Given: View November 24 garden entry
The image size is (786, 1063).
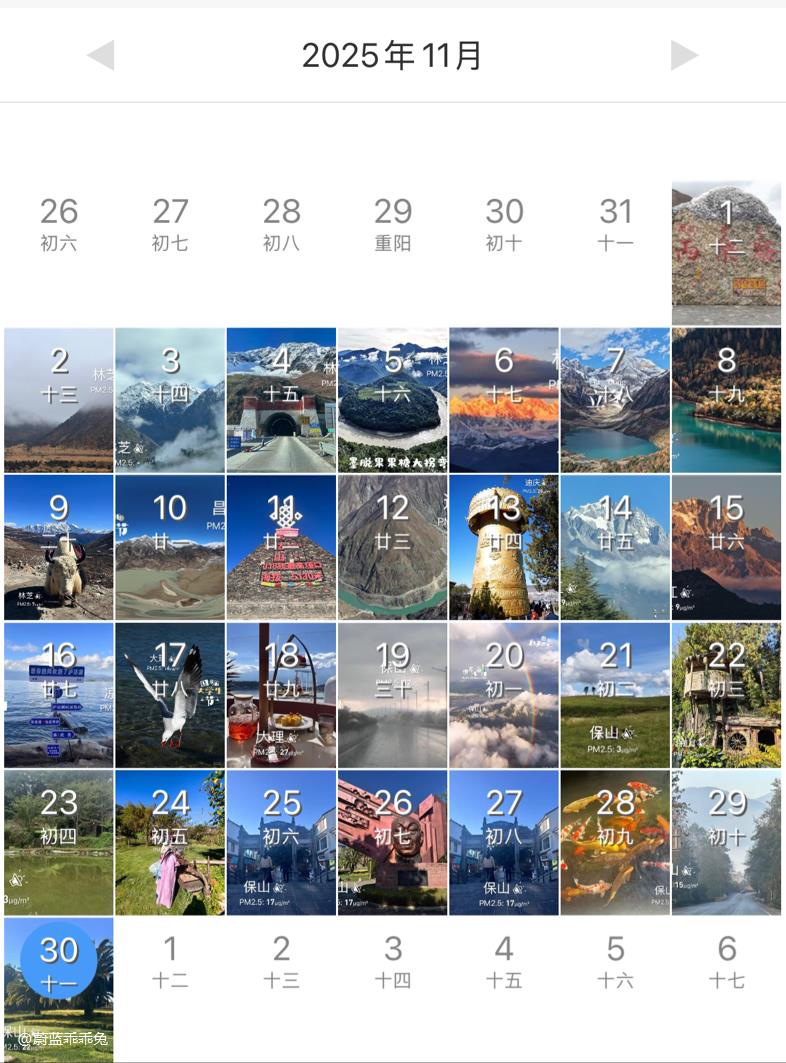Looking at the screenshot, I should [x=170, y=842].
